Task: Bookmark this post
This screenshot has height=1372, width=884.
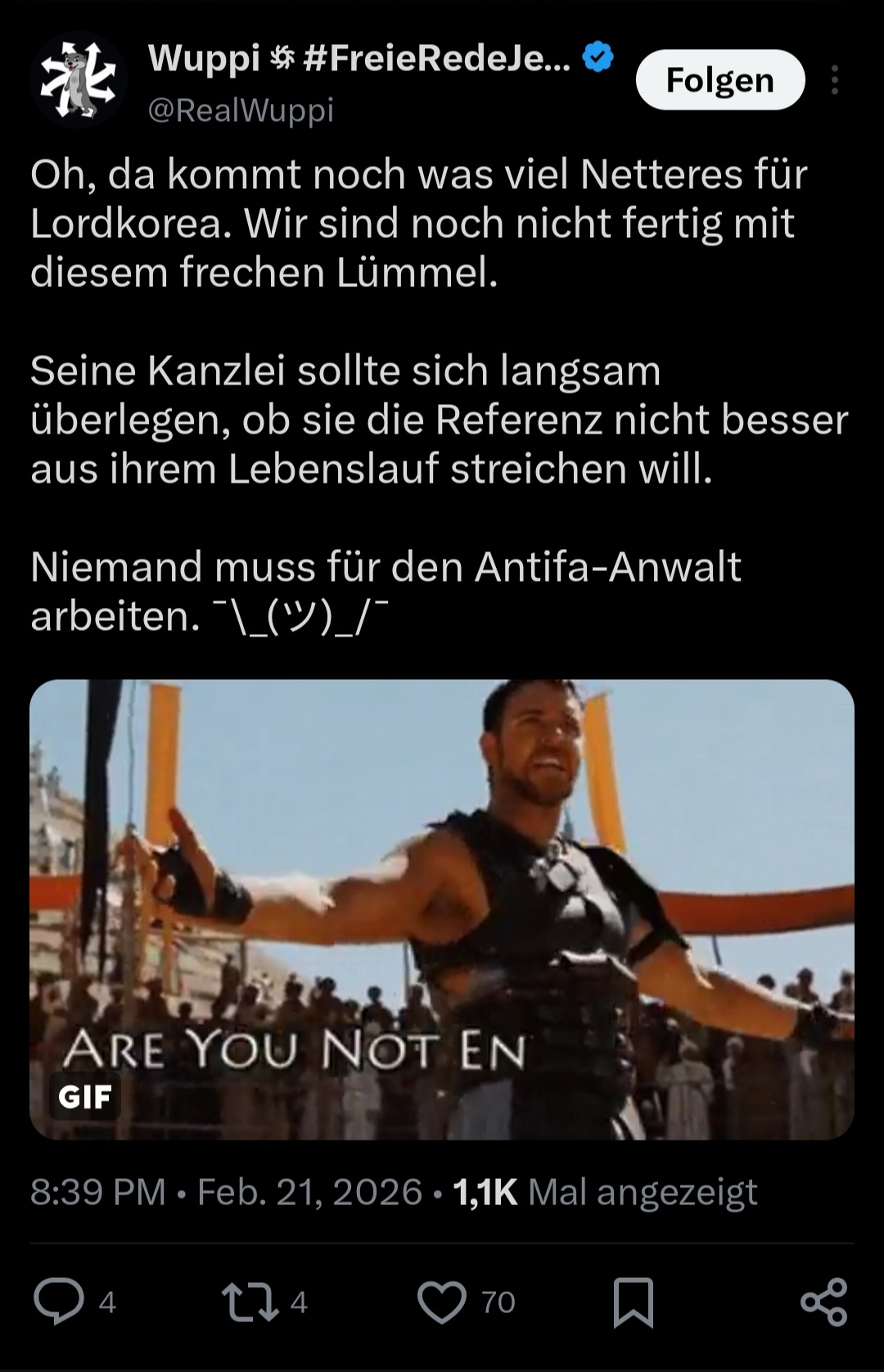Action: pos(634,1301)
